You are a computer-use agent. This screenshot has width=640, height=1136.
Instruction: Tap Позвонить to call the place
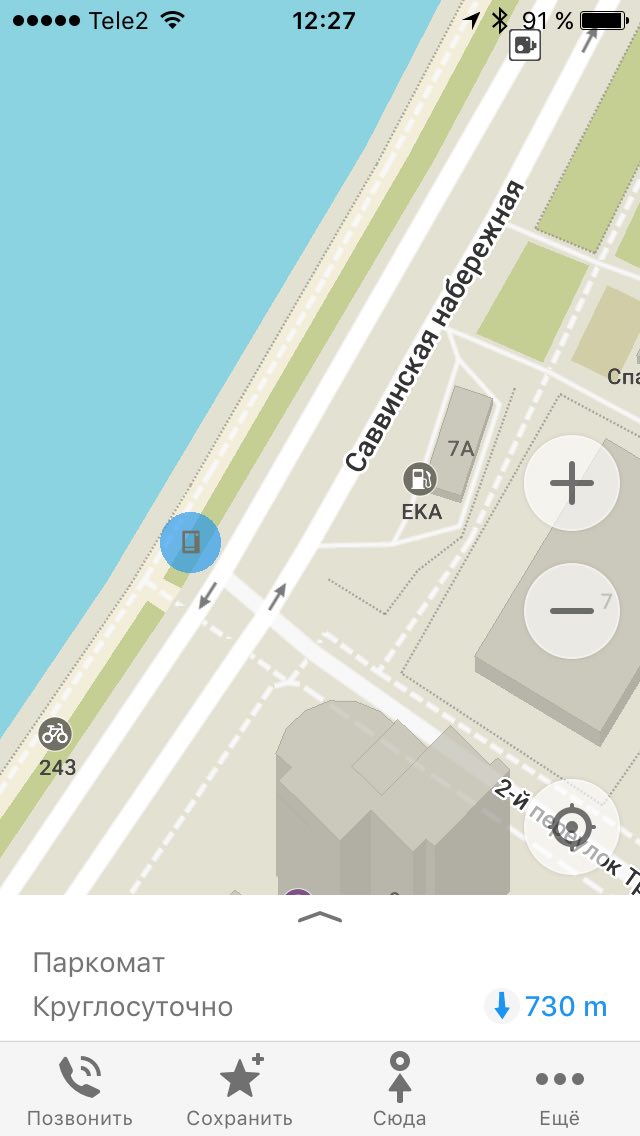coord(80,1090)
